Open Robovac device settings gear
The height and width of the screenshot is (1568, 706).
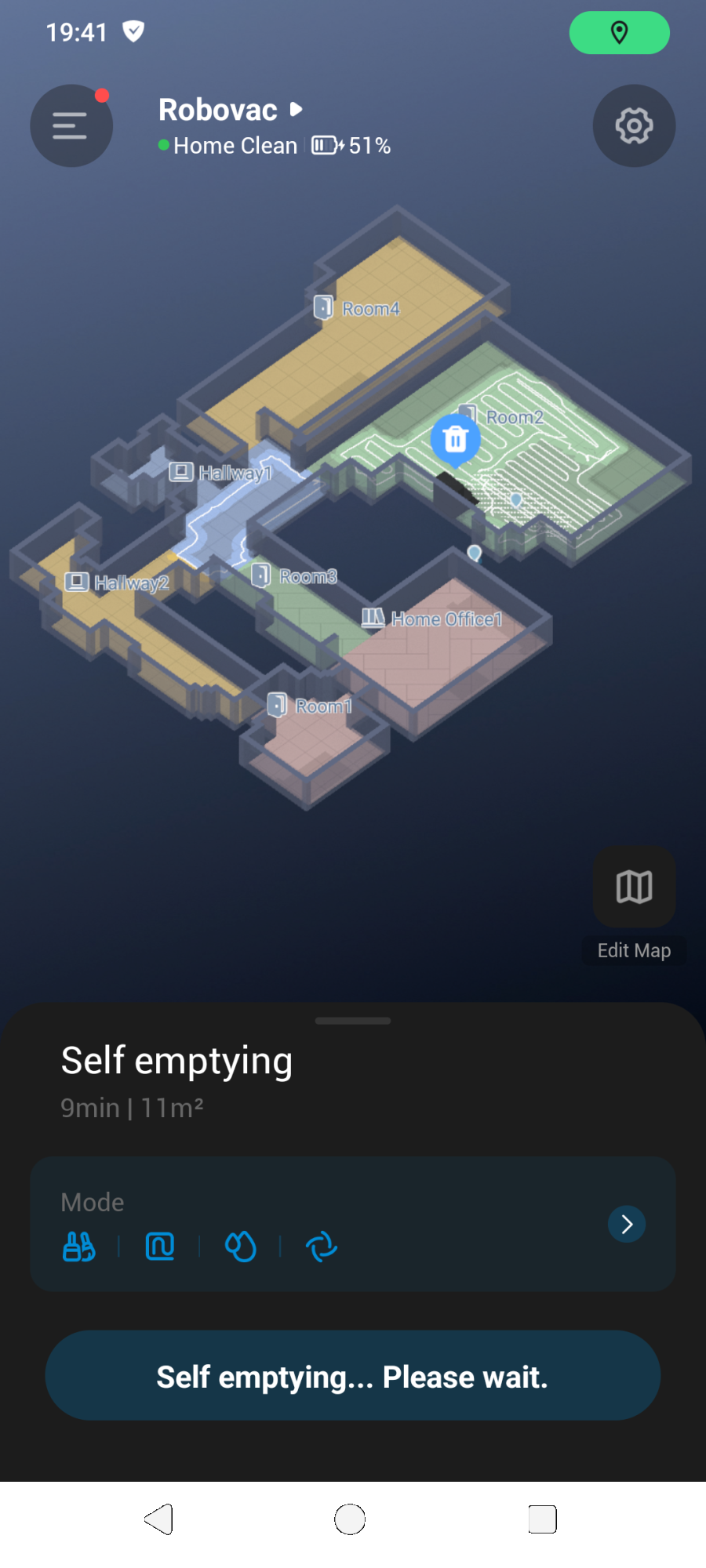(x=634, y=125)
